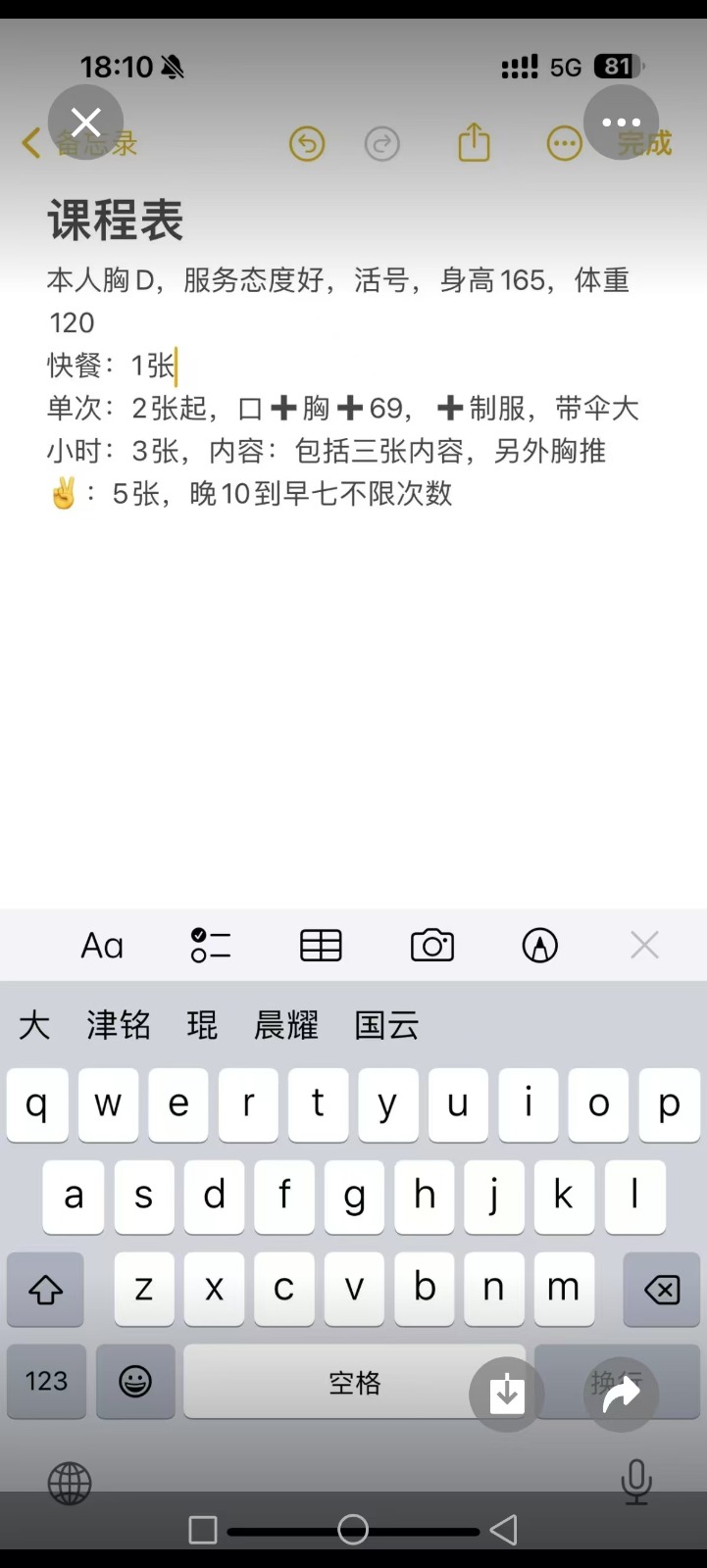Insert a checklist in the note
This screenshot has width=707, height=1568.
click(x=210, y=945)
